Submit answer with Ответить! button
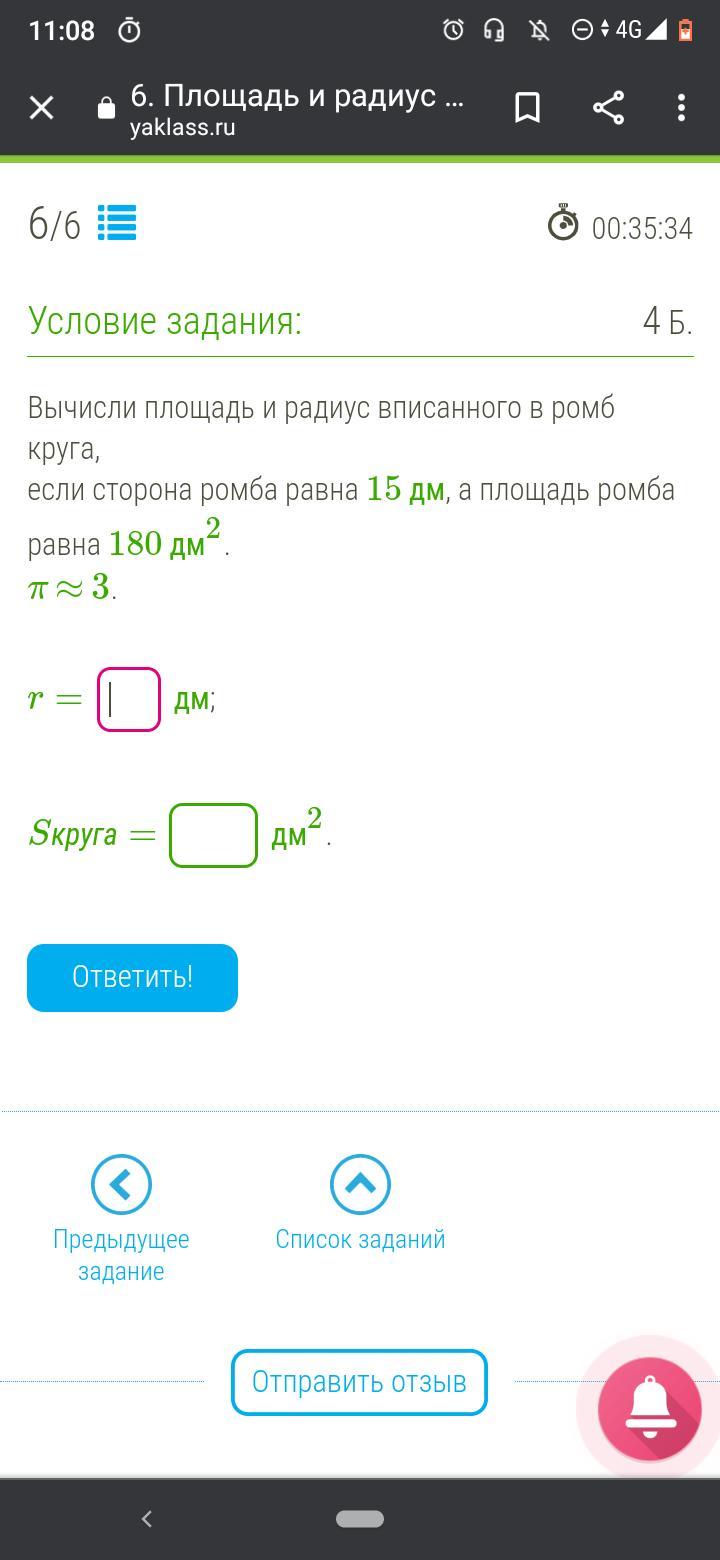 pyautogui.click(x=132, y=977)
